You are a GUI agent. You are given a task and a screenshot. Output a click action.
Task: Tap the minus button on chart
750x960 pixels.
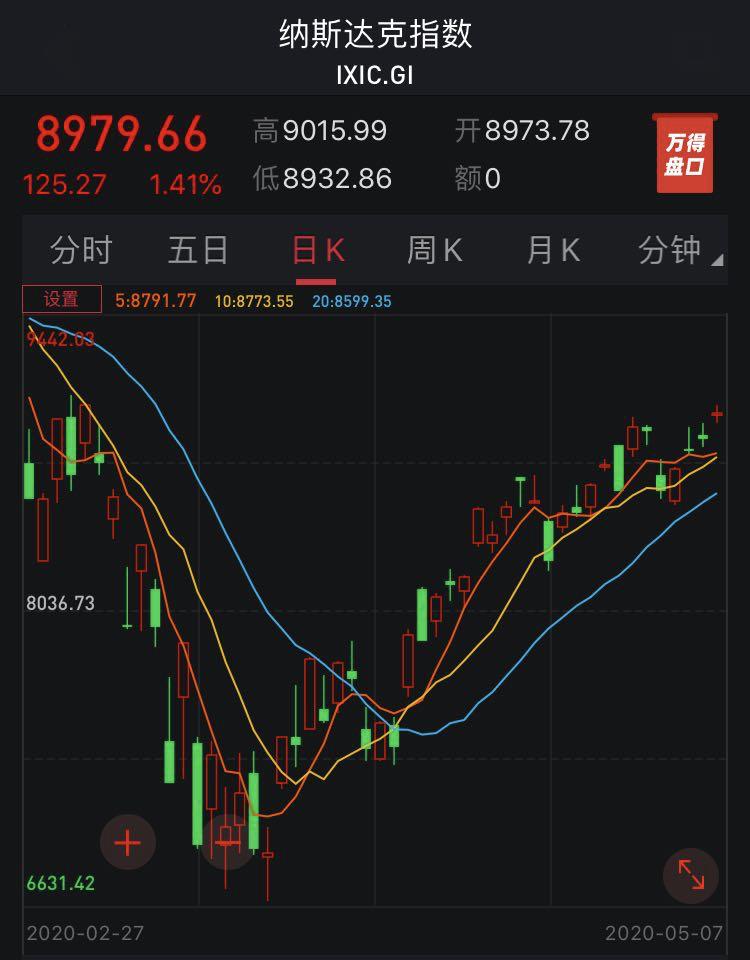click(228, 843)
